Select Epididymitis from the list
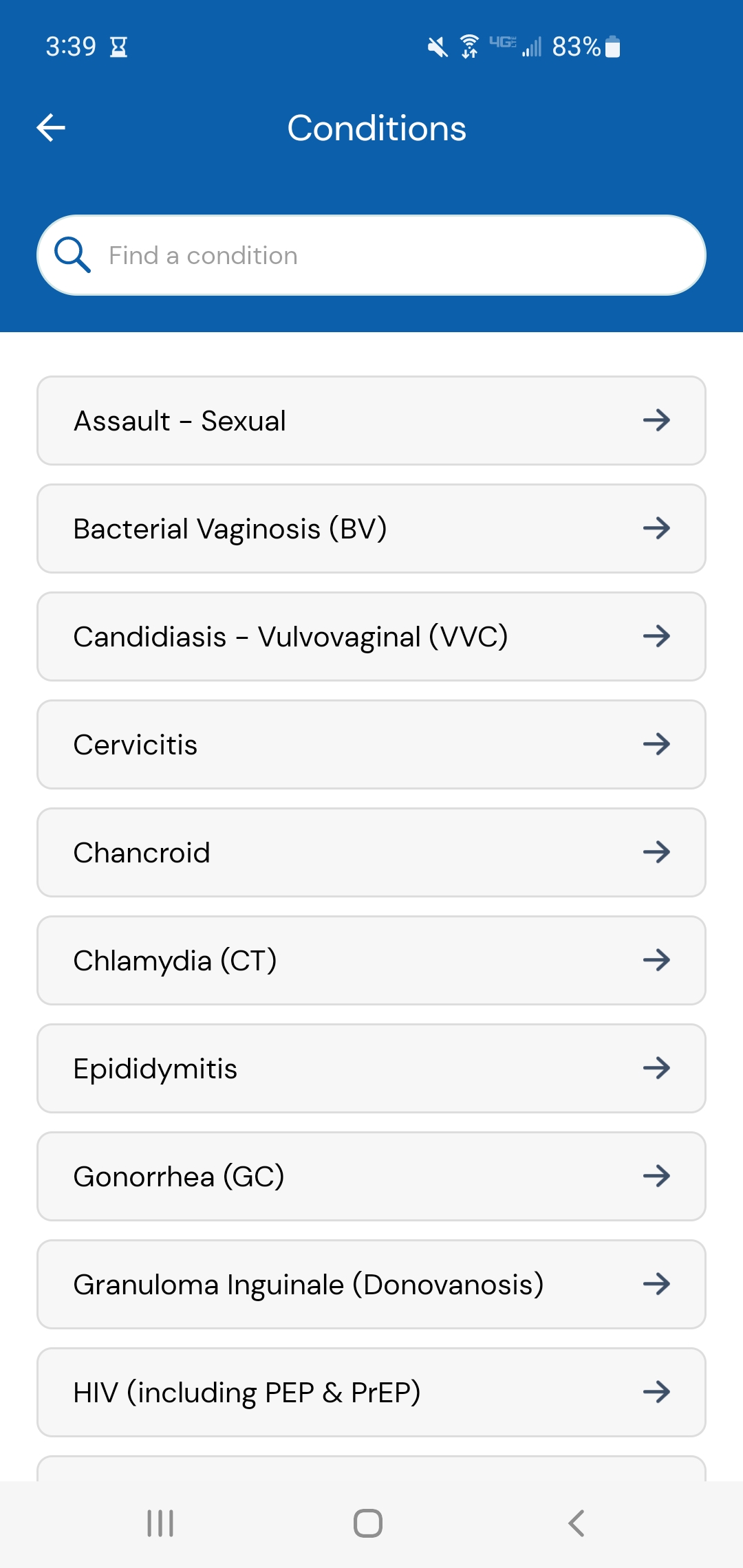The height and width of the screenshot is (1568, 743). 371,1068
